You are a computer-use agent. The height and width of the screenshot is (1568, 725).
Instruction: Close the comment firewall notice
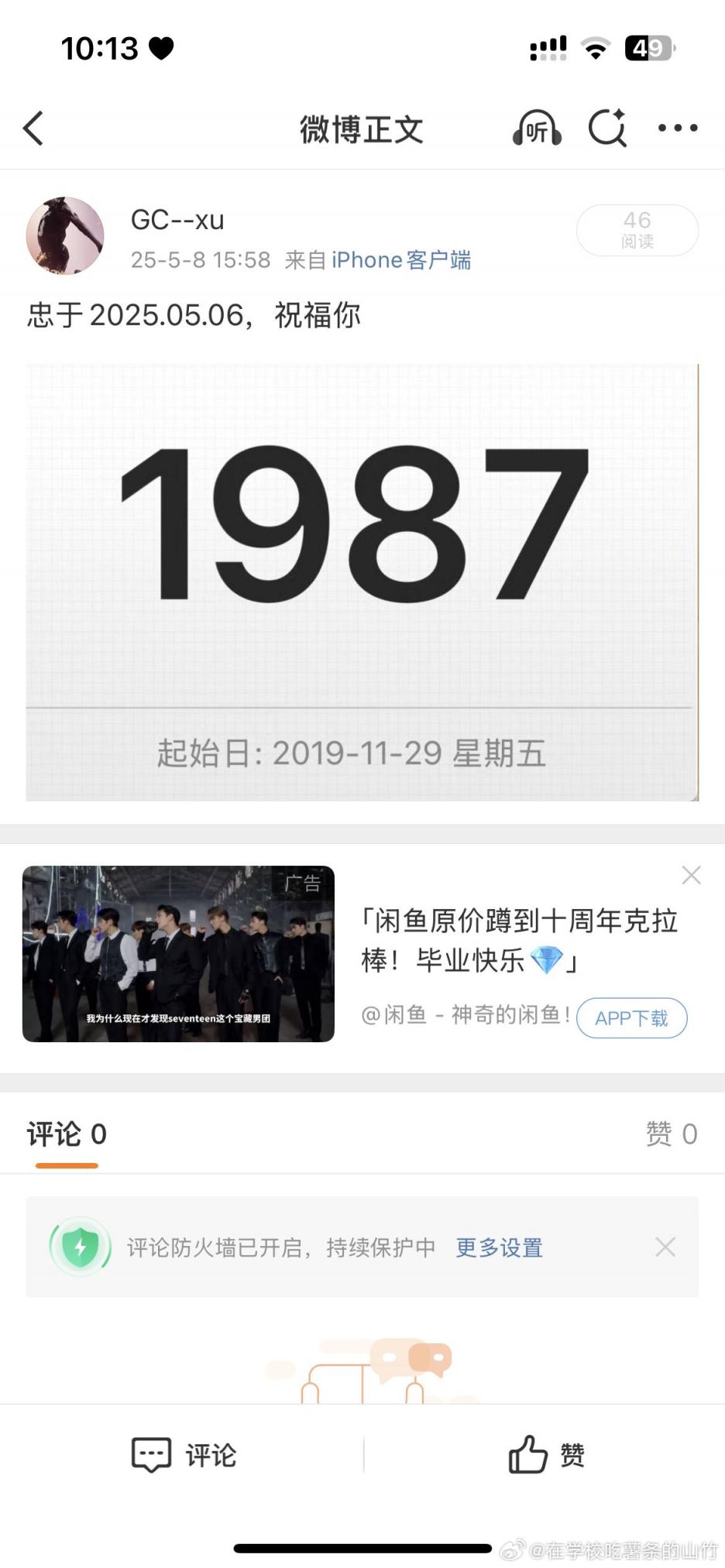(665, 1247)
